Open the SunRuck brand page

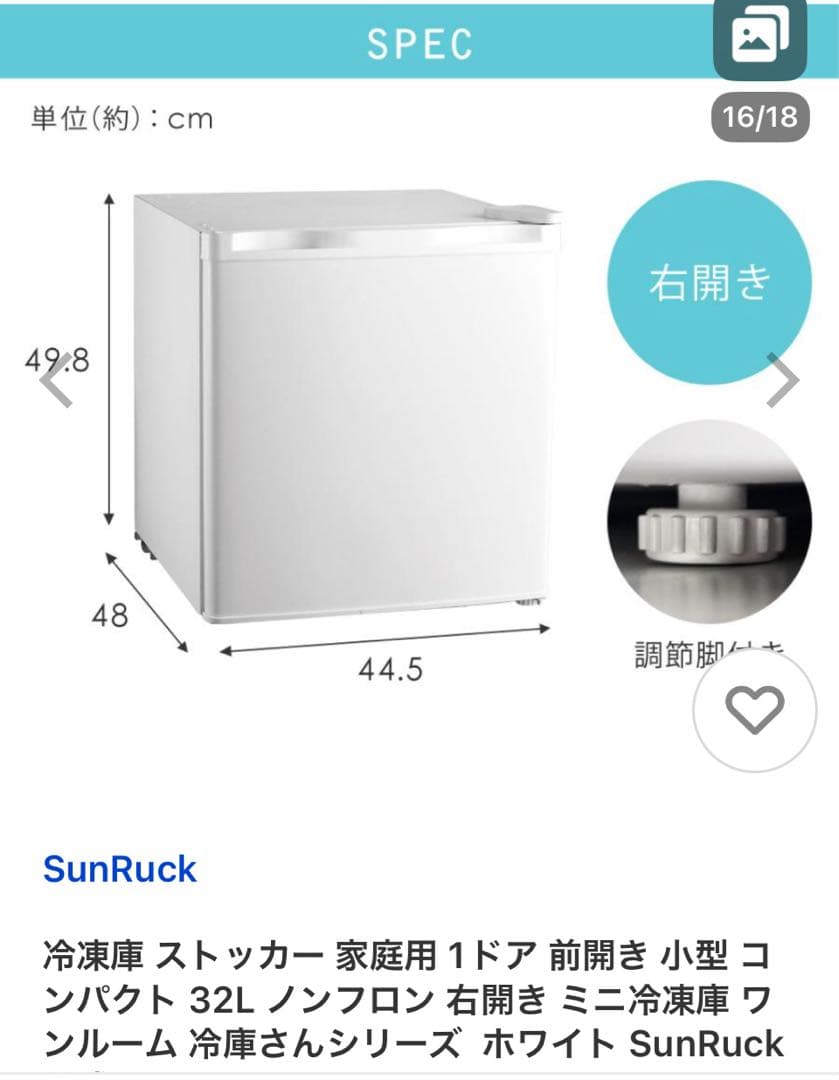tap(118, 870)
